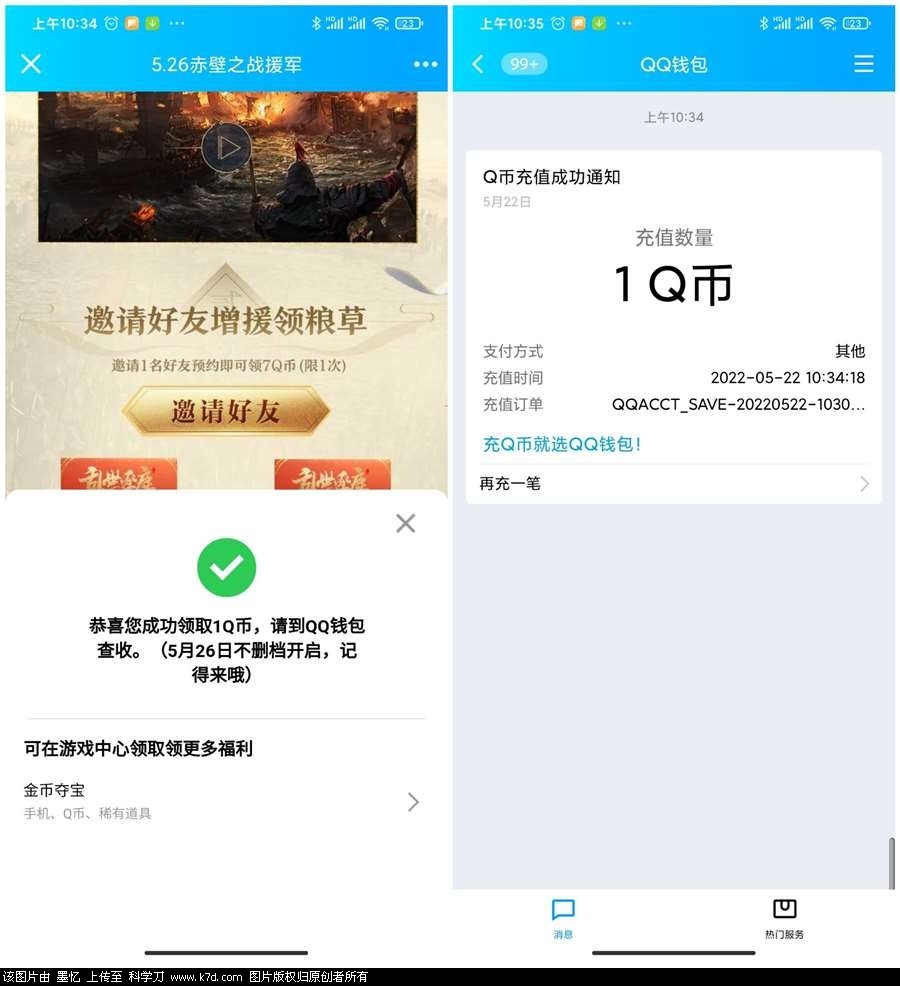Image resolution: width=900 pixels, height=986 pixels.
Task: Dismiss the Q币 success popup
Action: (405, 523)
